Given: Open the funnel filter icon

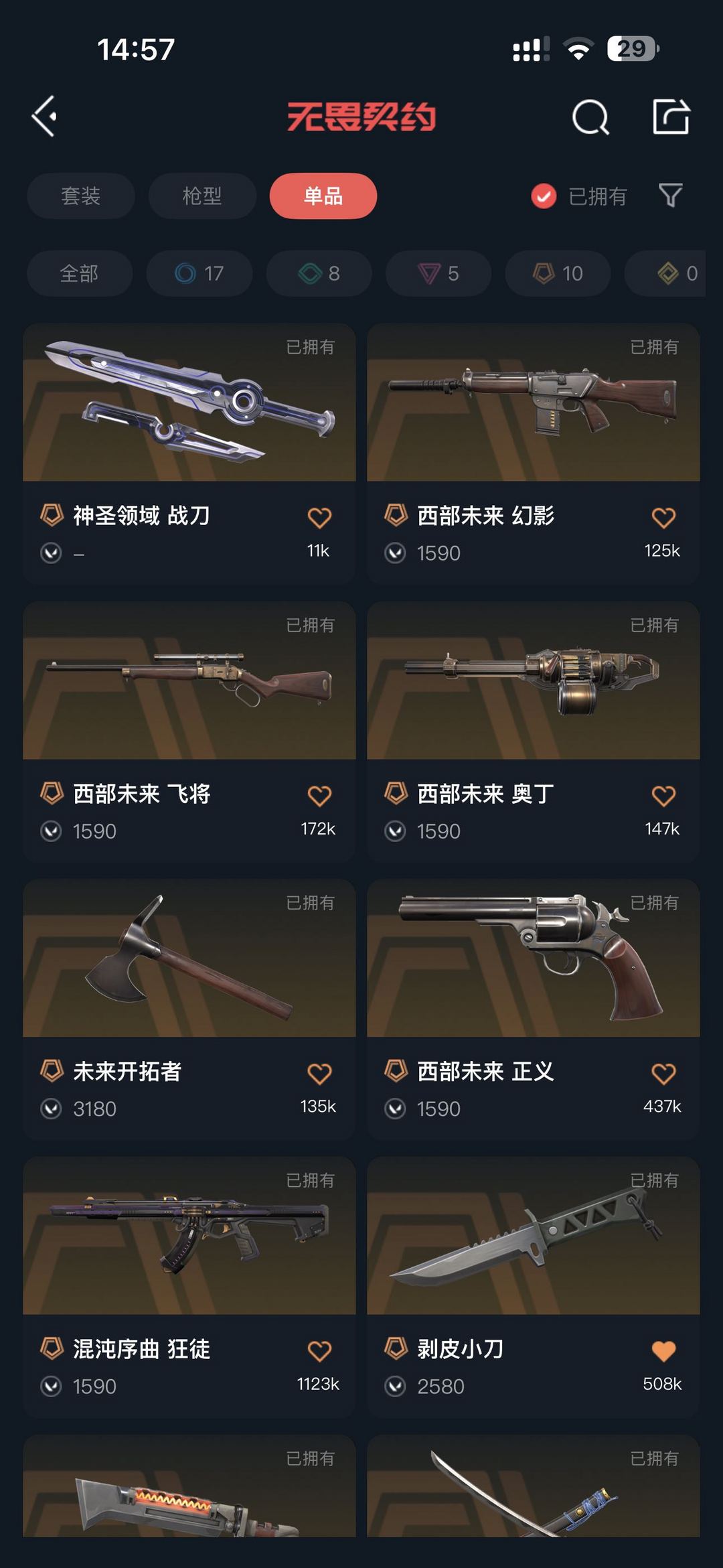Looking at the screenshot, I should (670, 196).
